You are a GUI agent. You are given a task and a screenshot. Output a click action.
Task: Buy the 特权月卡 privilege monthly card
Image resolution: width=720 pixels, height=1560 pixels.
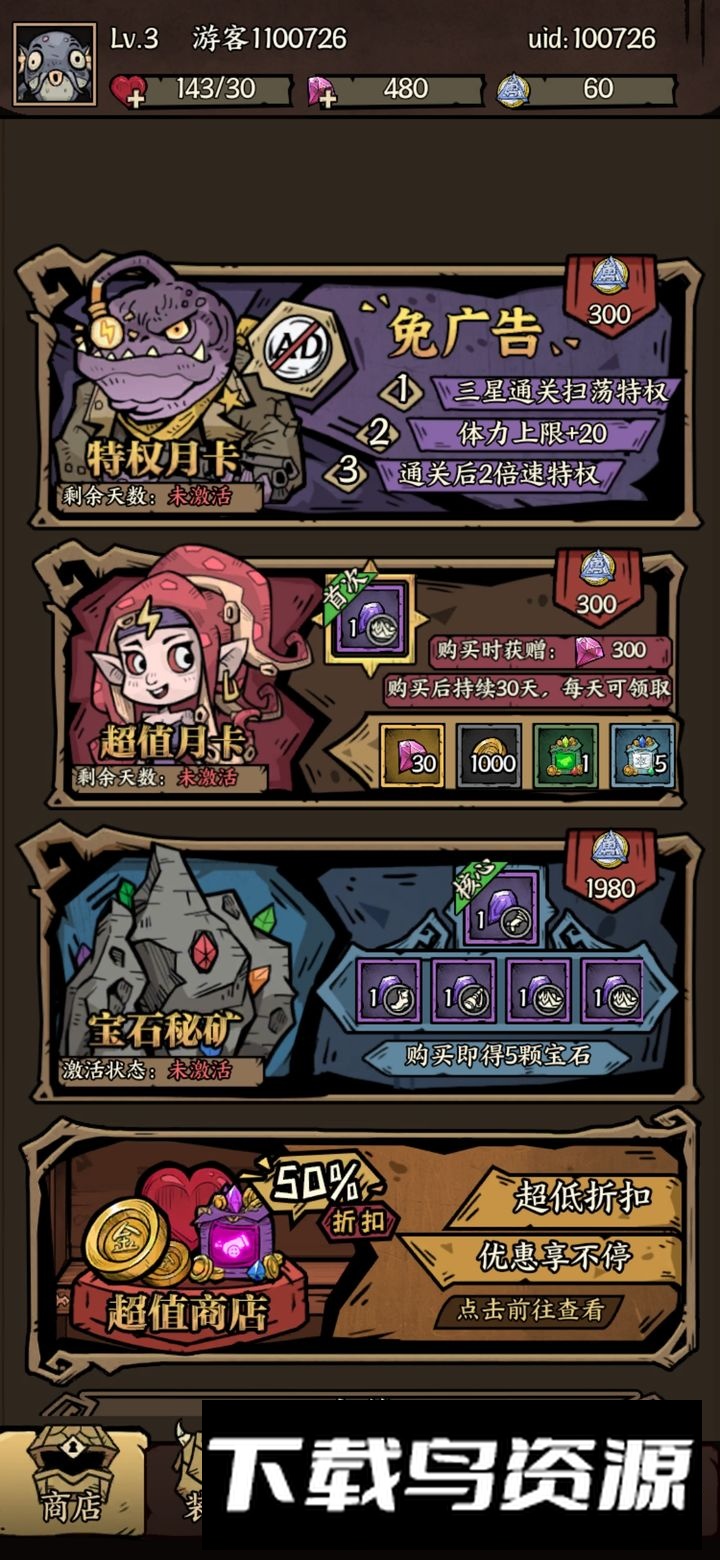click(x=609, y=302)
